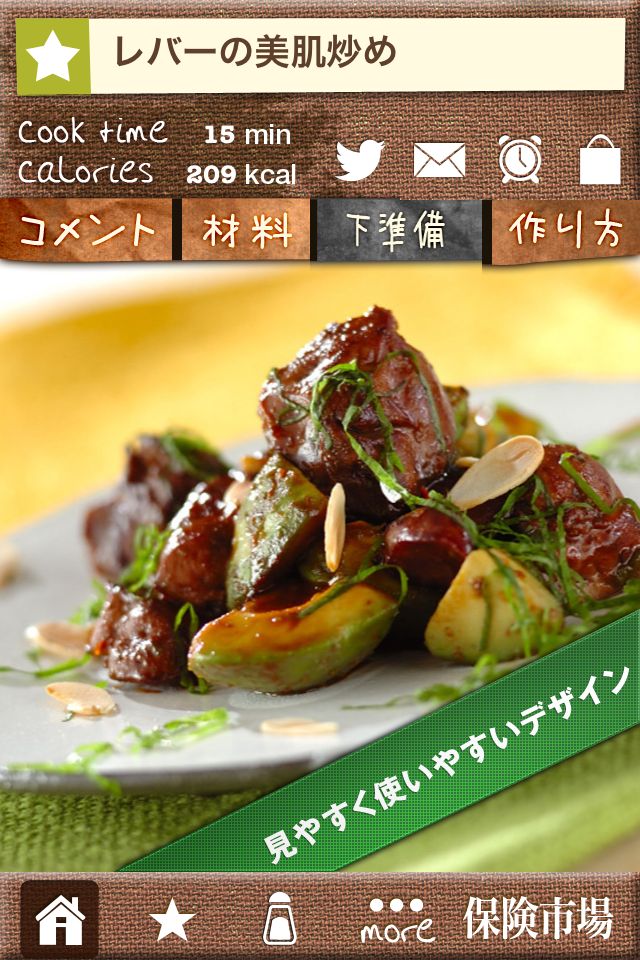Image resolution: width=640 pixels, height=960 pixels.
Task: Add ingredients to the shopping bag
Action: pyautogui.click(x=600, y=160)
